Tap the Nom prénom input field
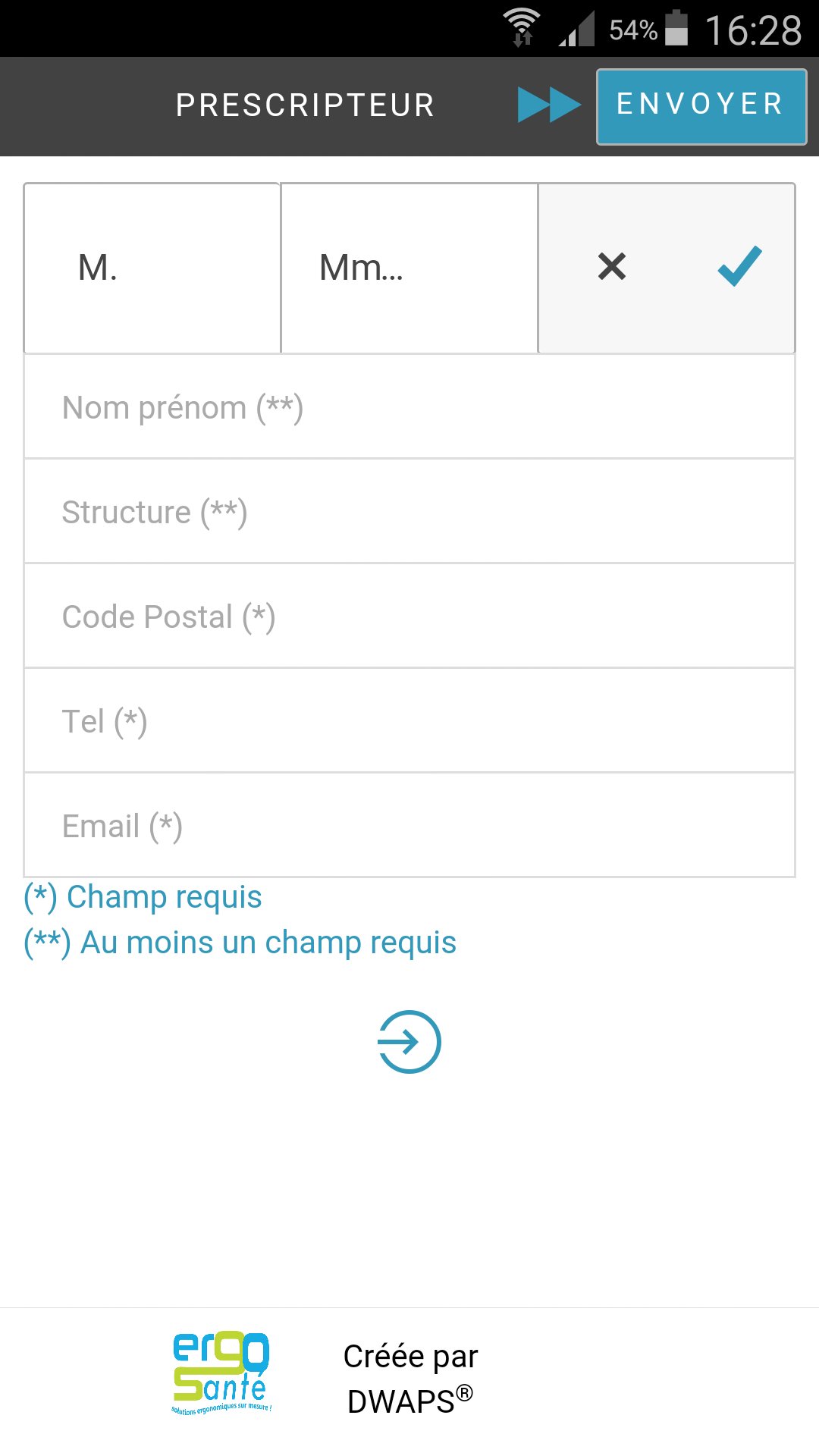The width and height of the screenshot is (819, 1456). [409, 406]
